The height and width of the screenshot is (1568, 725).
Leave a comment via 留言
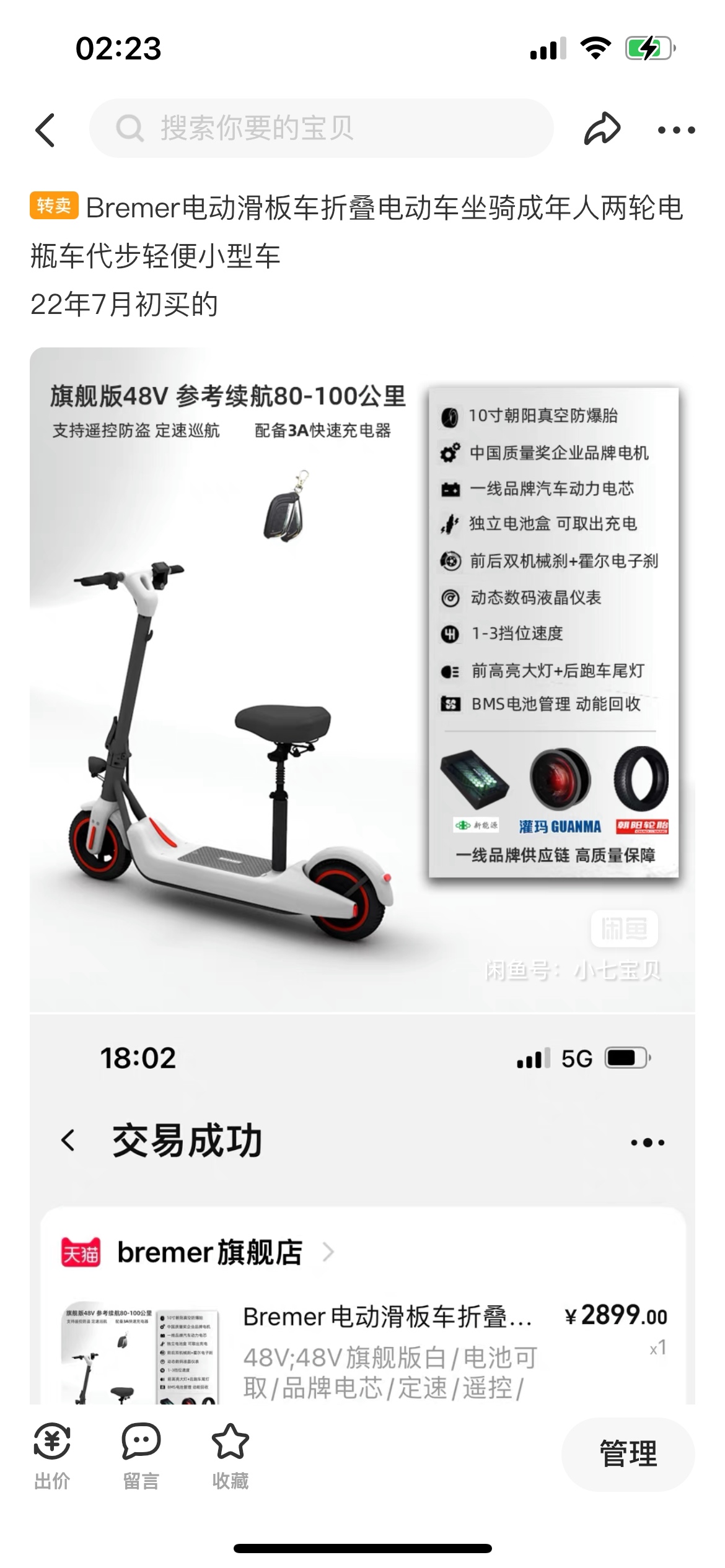[141, 1457]
